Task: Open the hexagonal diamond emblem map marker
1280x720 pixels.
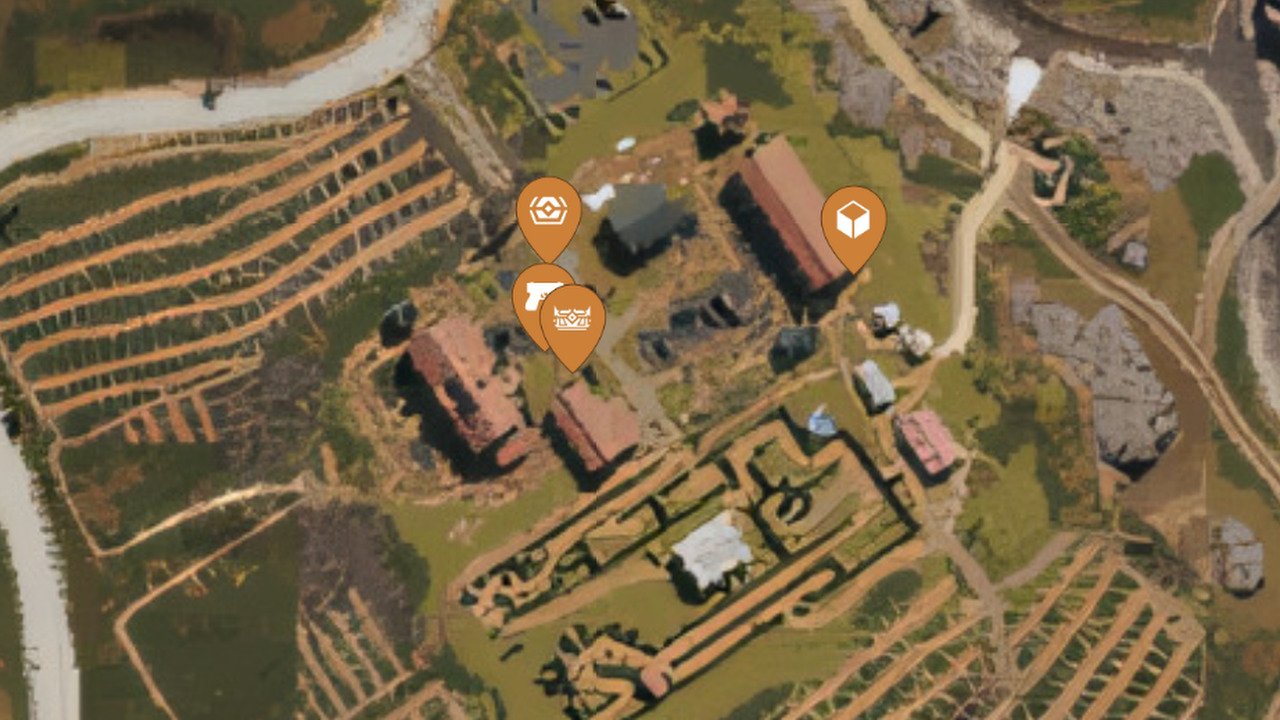Action: tap(549, 210)
